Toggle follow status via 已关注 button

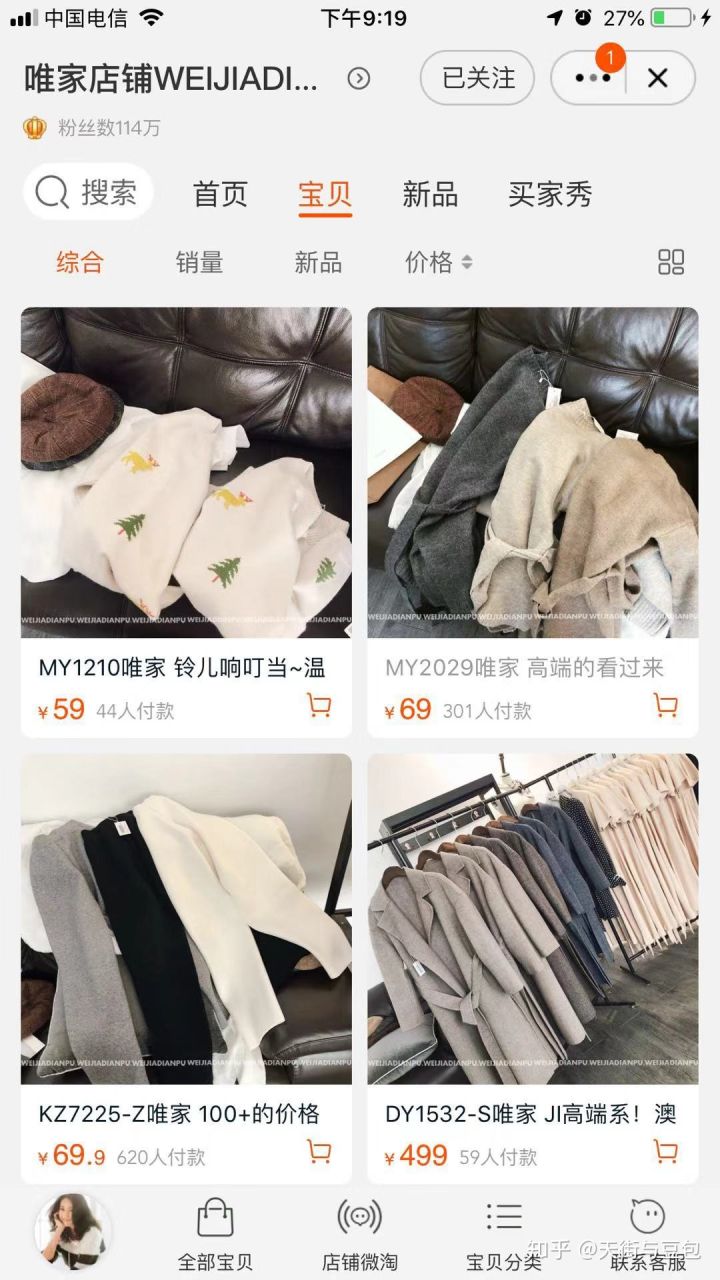coord(477,77)
